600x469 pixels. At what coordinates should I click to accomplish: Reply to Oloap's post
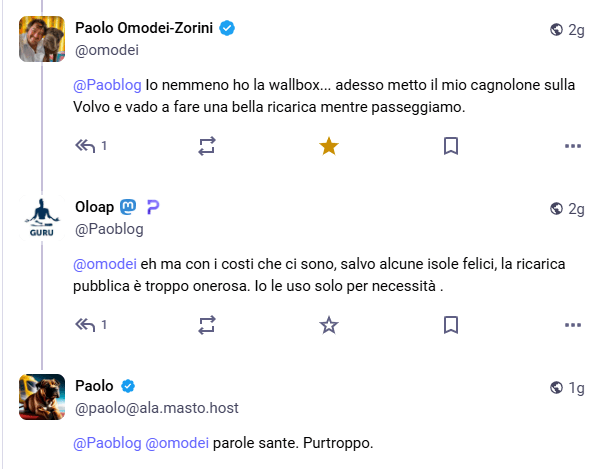coord(86,325)
